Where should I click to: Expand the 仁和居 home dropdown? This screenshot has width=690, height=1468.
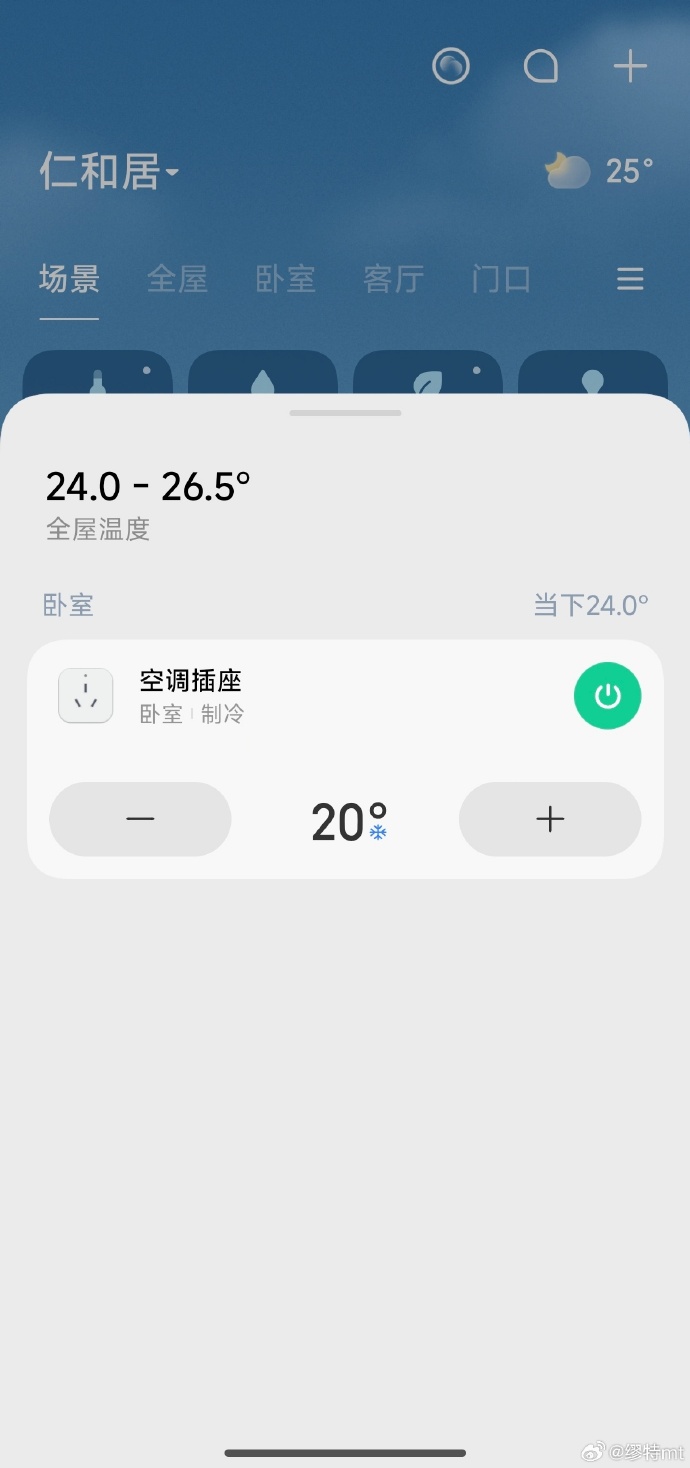(x=110, y=172)
